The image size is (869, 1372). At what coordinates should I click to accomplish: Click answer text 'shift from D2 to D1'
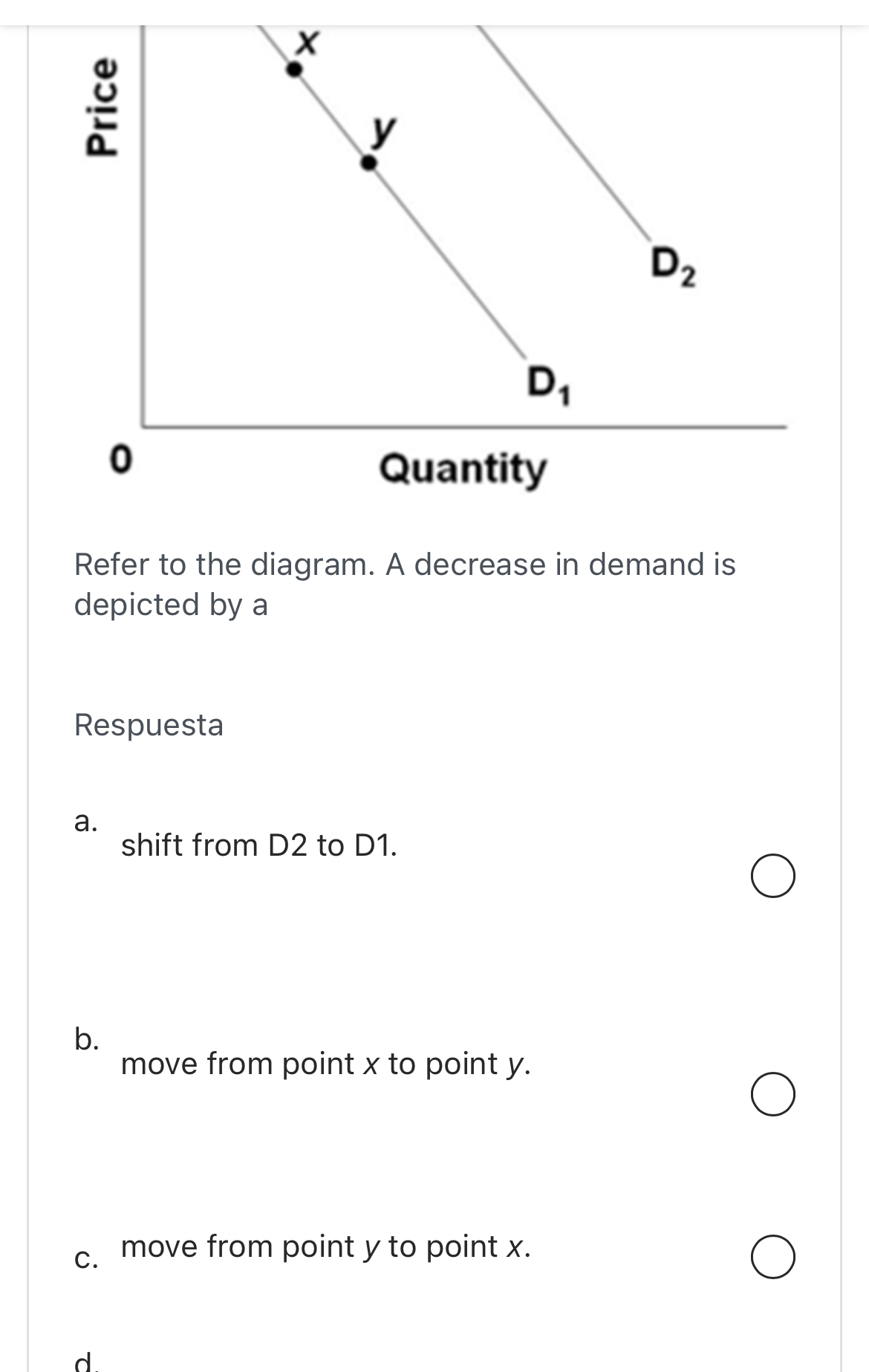259,846
